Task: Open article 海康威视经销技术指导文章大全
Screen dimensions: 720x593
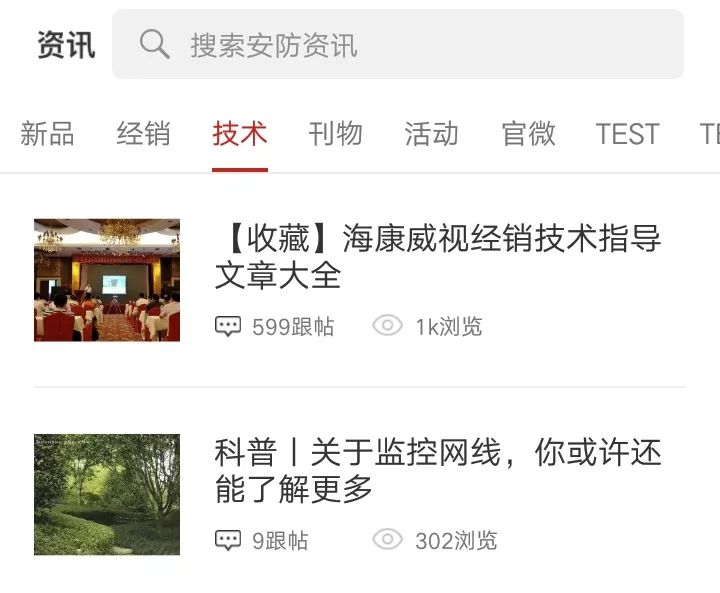Action: pyautogui.click(x=437, y=257)
